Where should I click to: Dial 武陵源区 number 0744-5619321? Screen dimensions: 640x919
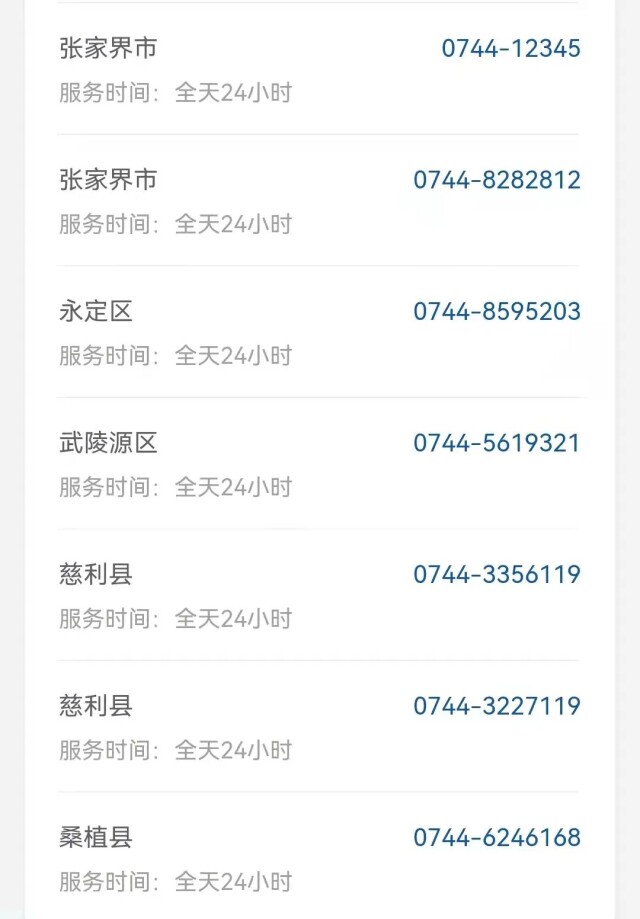coord(497,443)
